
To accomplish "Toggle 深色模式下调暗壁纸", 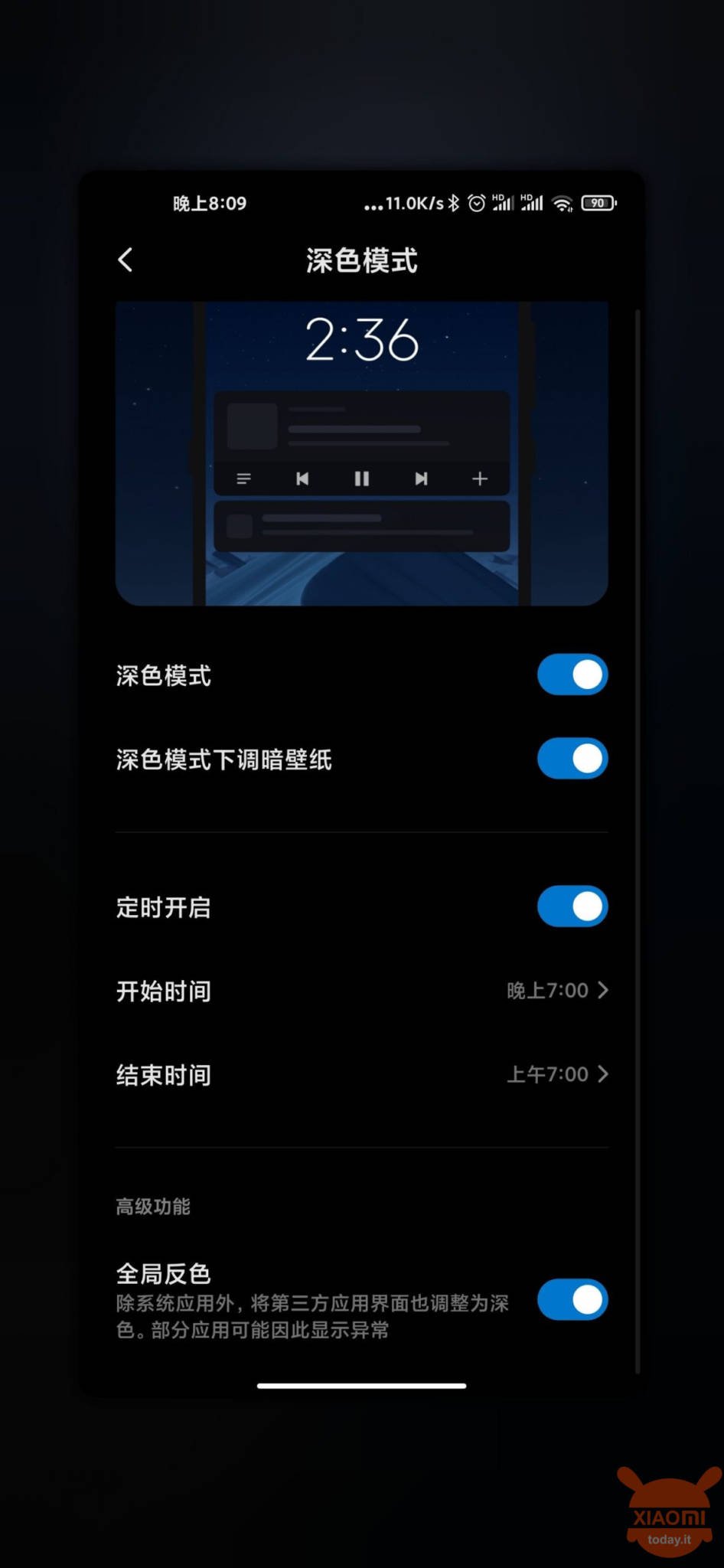I will (x=572, y=759).
